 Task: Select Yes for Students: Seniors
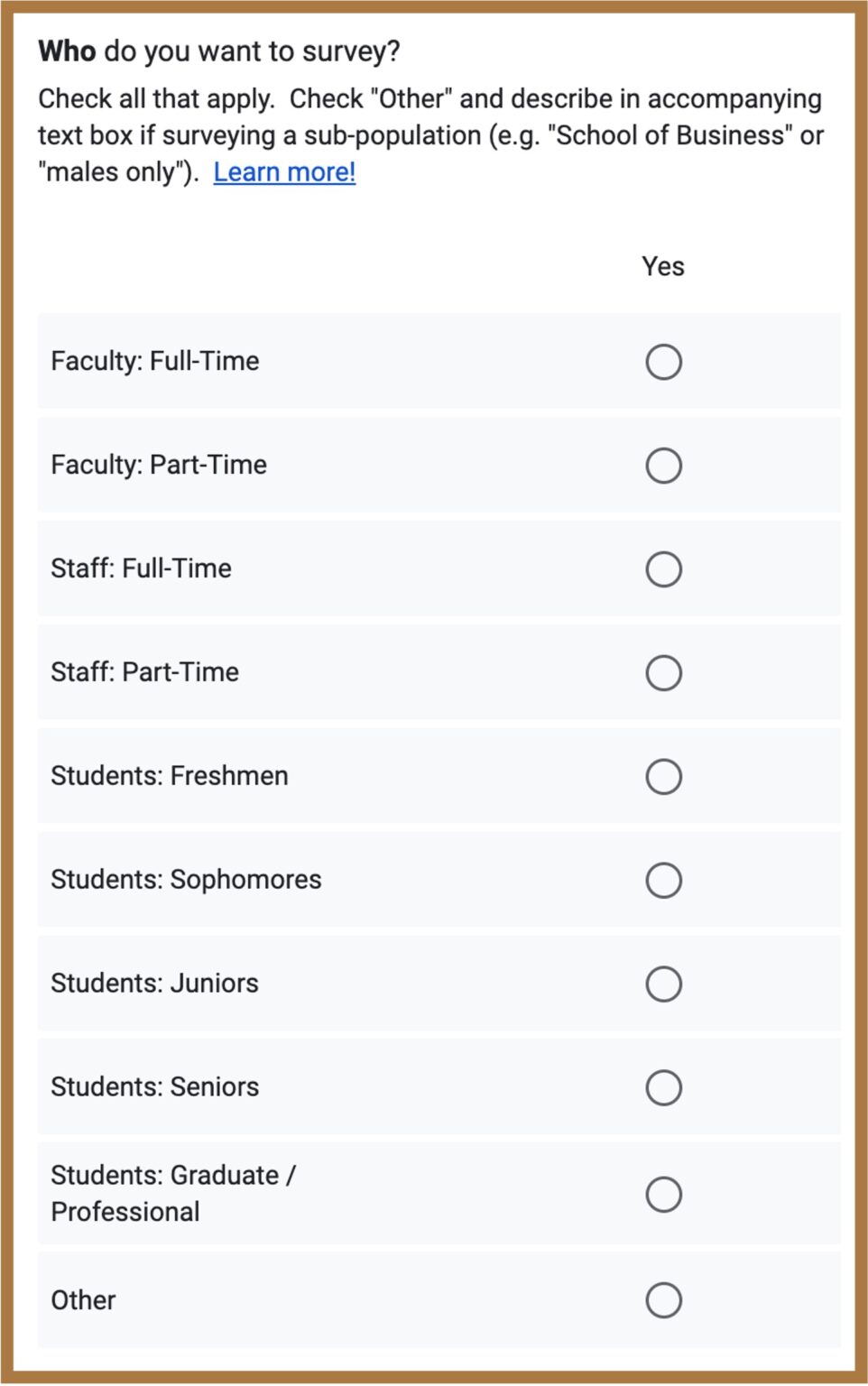[663, 1087]
